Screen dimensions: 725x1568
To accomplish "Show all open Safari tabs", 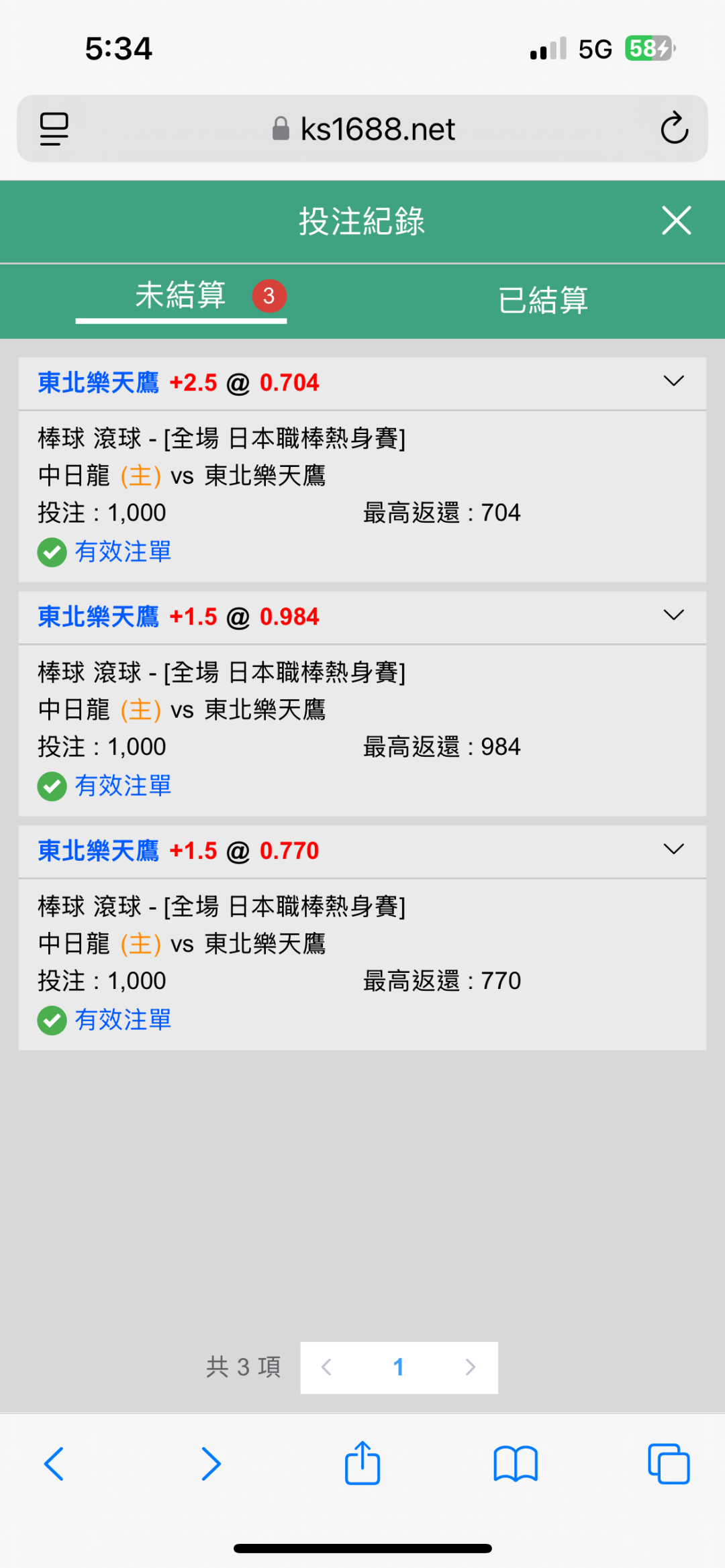I will click(x=669, y=1464).
